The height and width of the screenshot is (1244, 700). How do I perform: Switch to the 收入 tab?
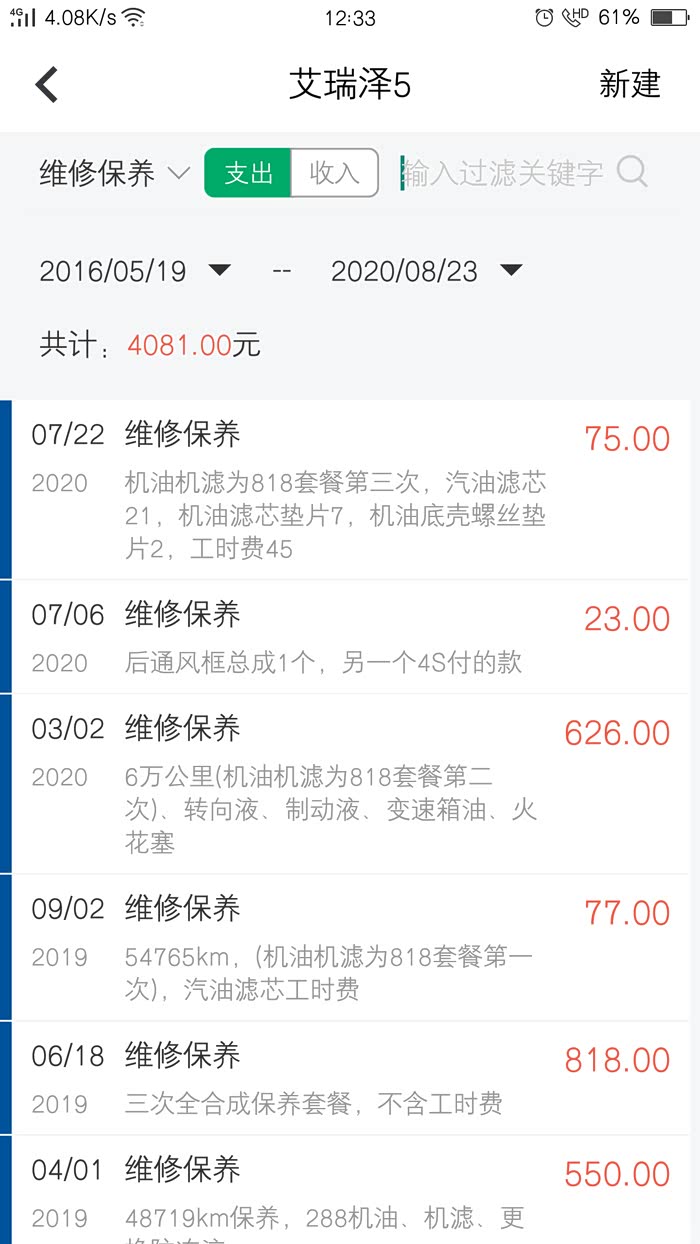point(334,173)
